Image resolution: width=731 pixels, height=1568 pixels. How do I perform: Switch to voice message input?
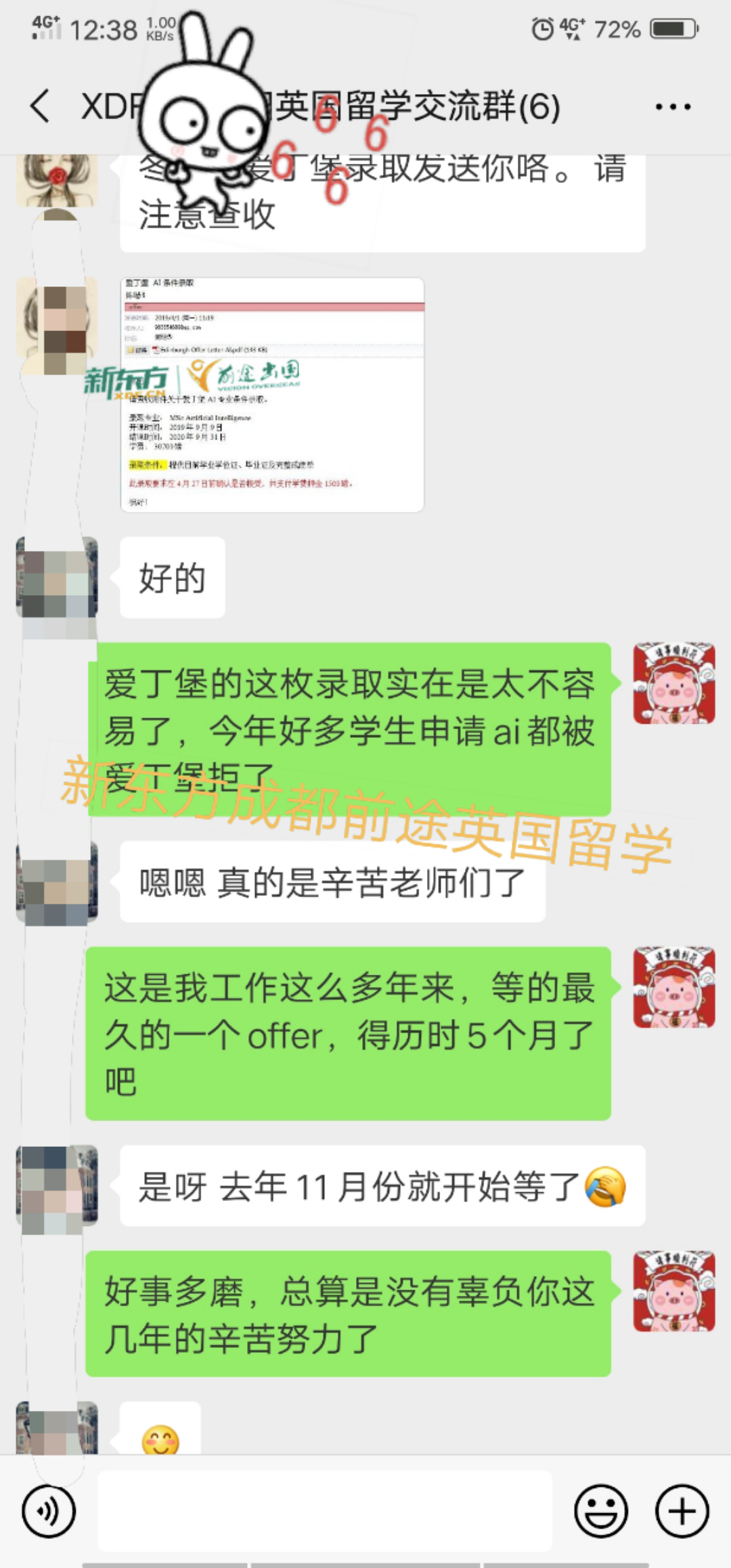click(x=49, y=1511)
